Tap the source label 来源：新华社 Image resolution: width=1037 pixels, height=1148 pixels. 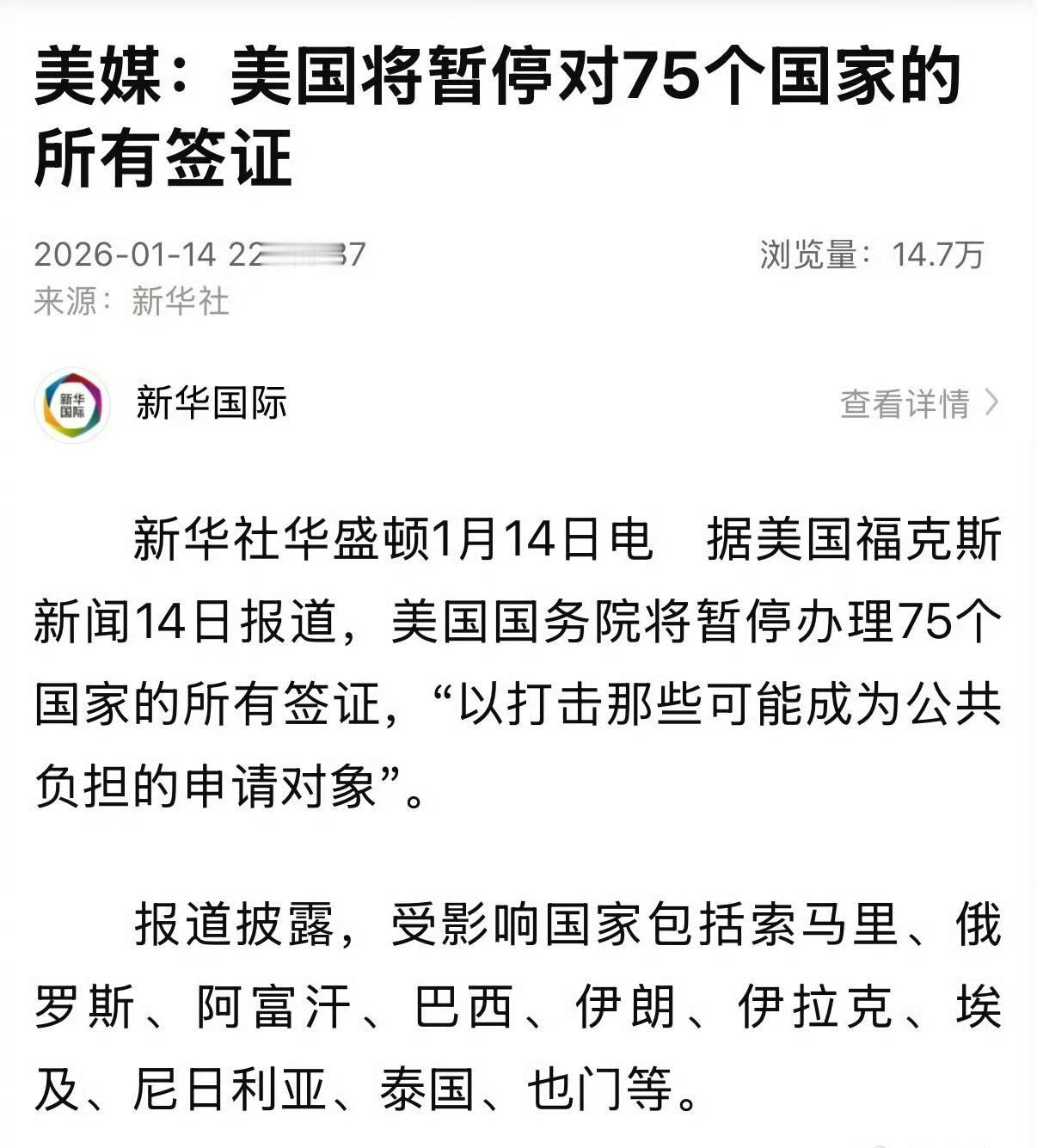[133, 300]
